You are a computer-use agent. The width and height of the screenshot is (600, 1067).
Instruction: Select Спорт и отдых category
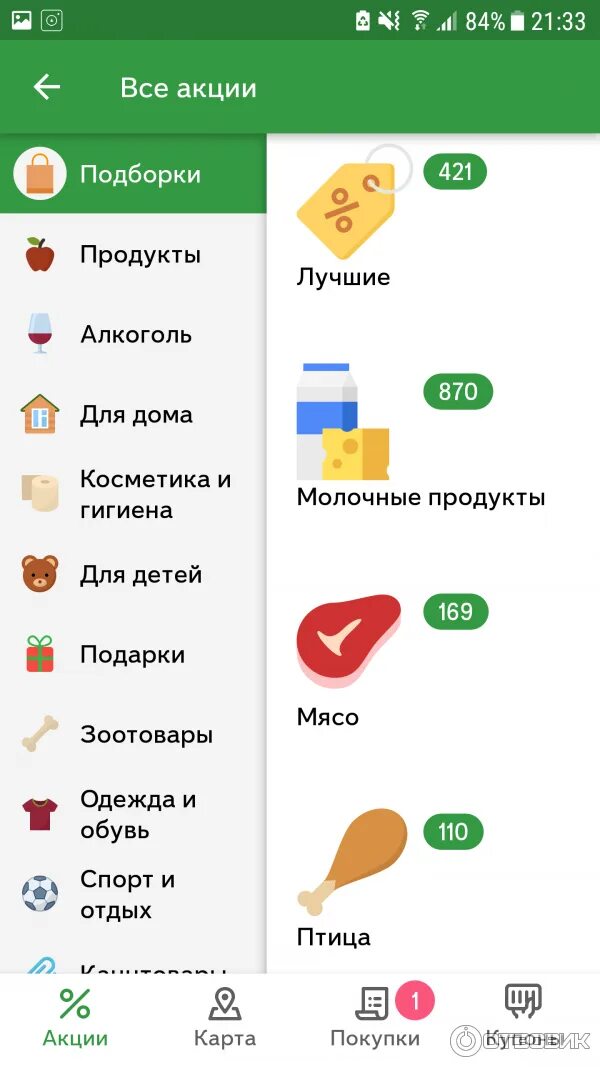tap(133, 895)
